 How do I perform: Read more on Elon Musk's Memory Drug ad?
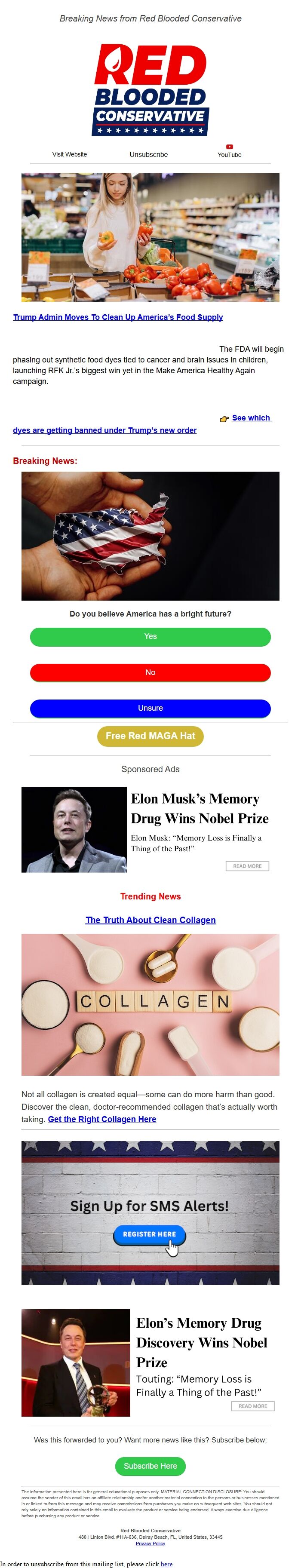[x=247, y=866]
